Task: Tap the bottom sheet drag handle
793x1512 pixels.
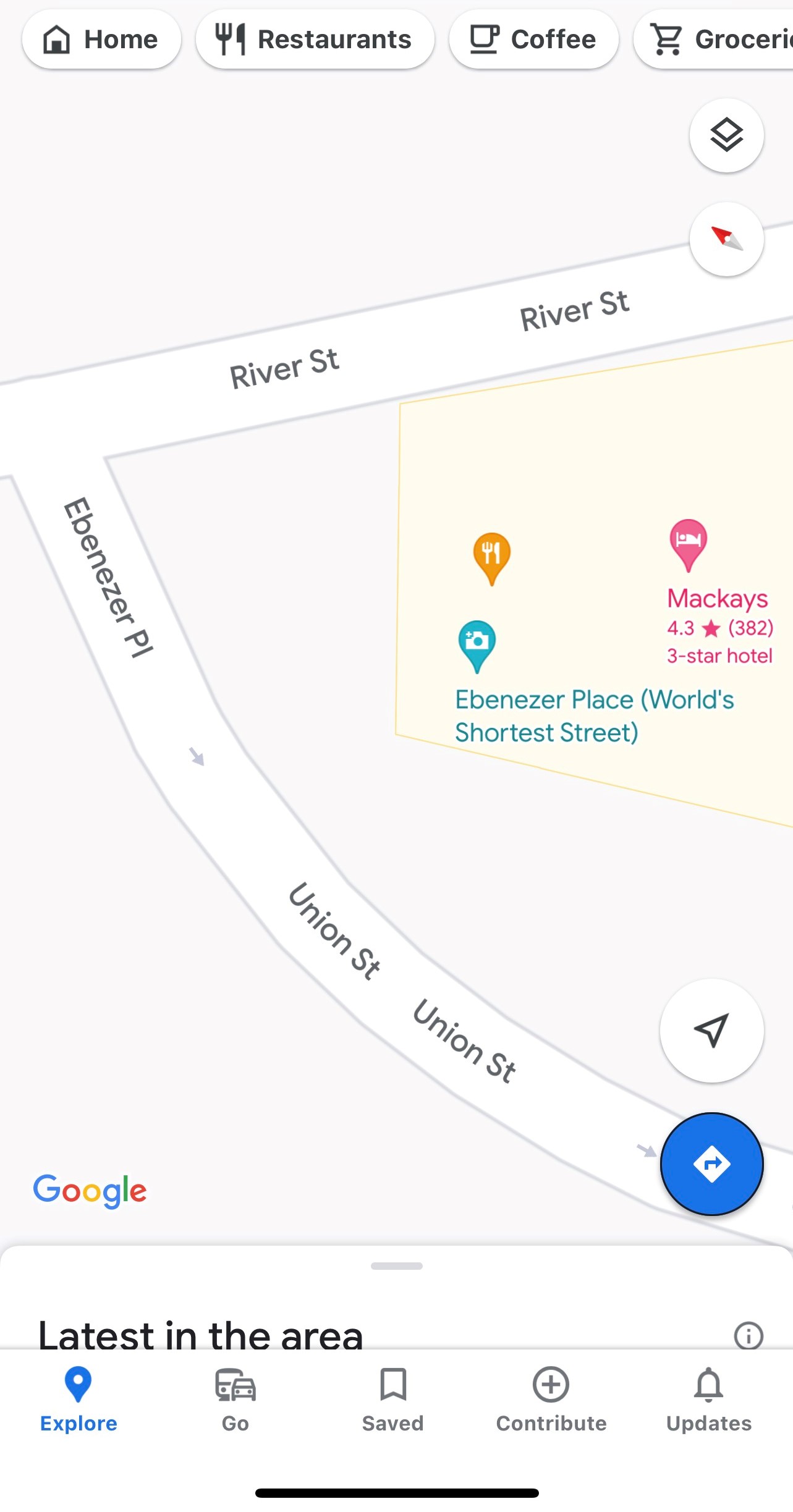Action: click(x=396, y=1266)
